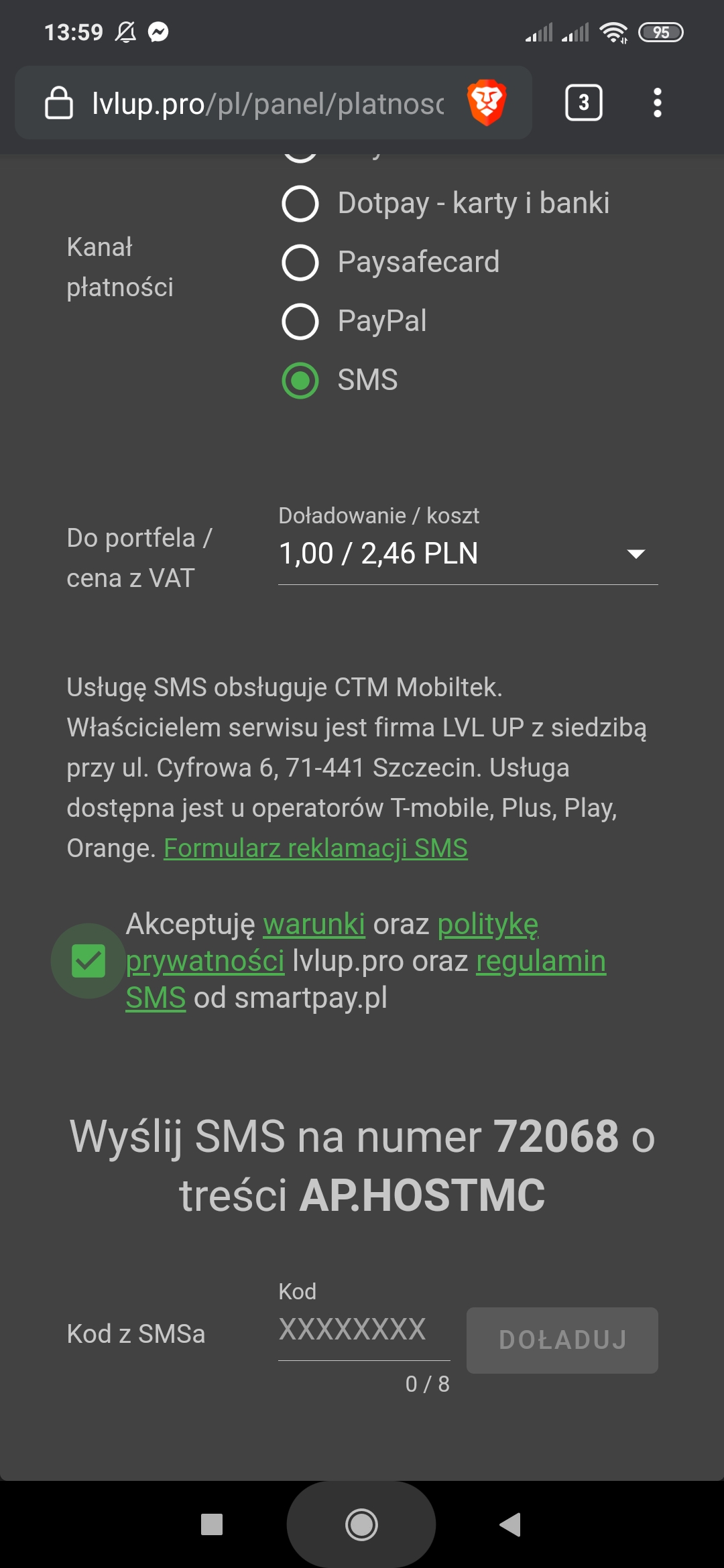Select Dotpay - karty i banki payment option
This screenshot has height=1568, width=724.
click(300, 204)
